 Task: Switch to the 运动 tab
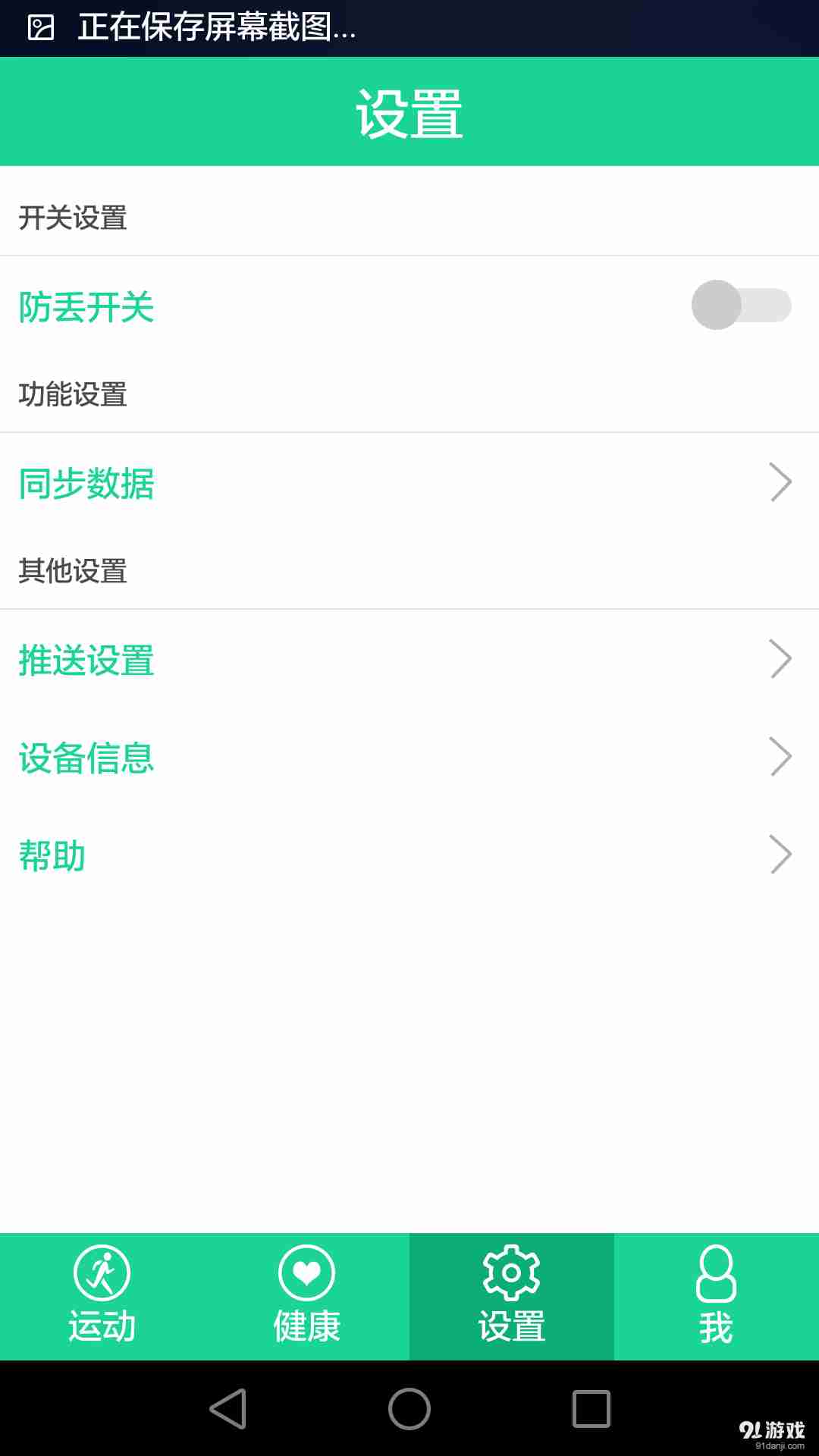click(x=102, y=1295)
